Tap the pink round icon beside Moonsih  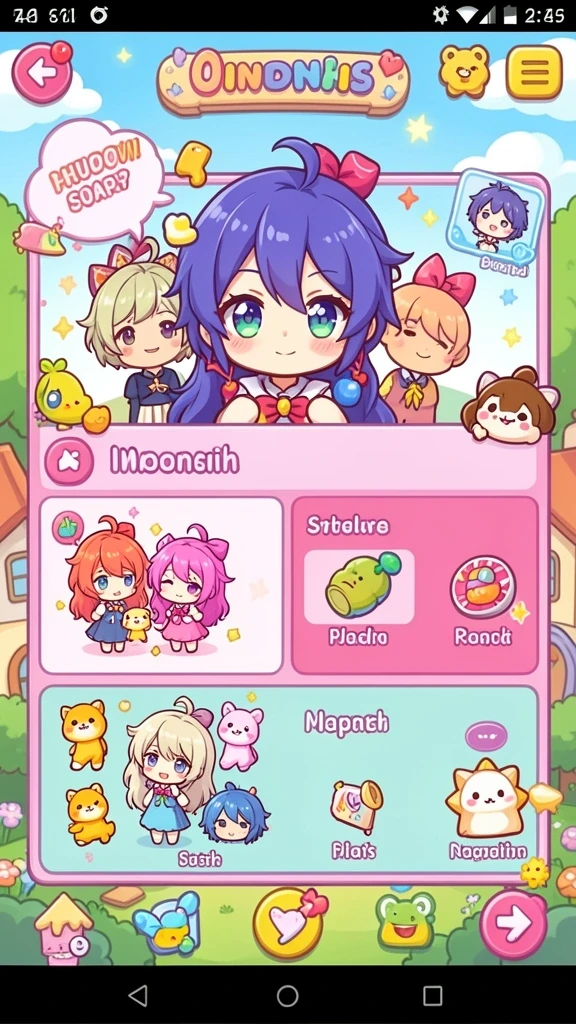69,462
